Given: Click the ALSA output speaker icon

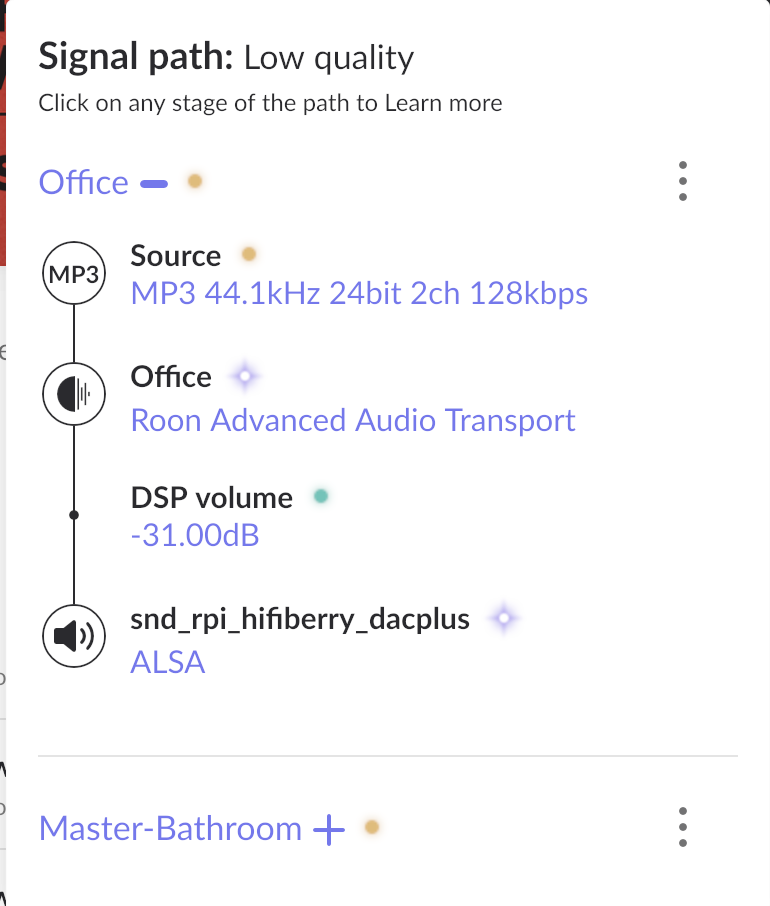Looking at the screenshot, I should [73, 635].
